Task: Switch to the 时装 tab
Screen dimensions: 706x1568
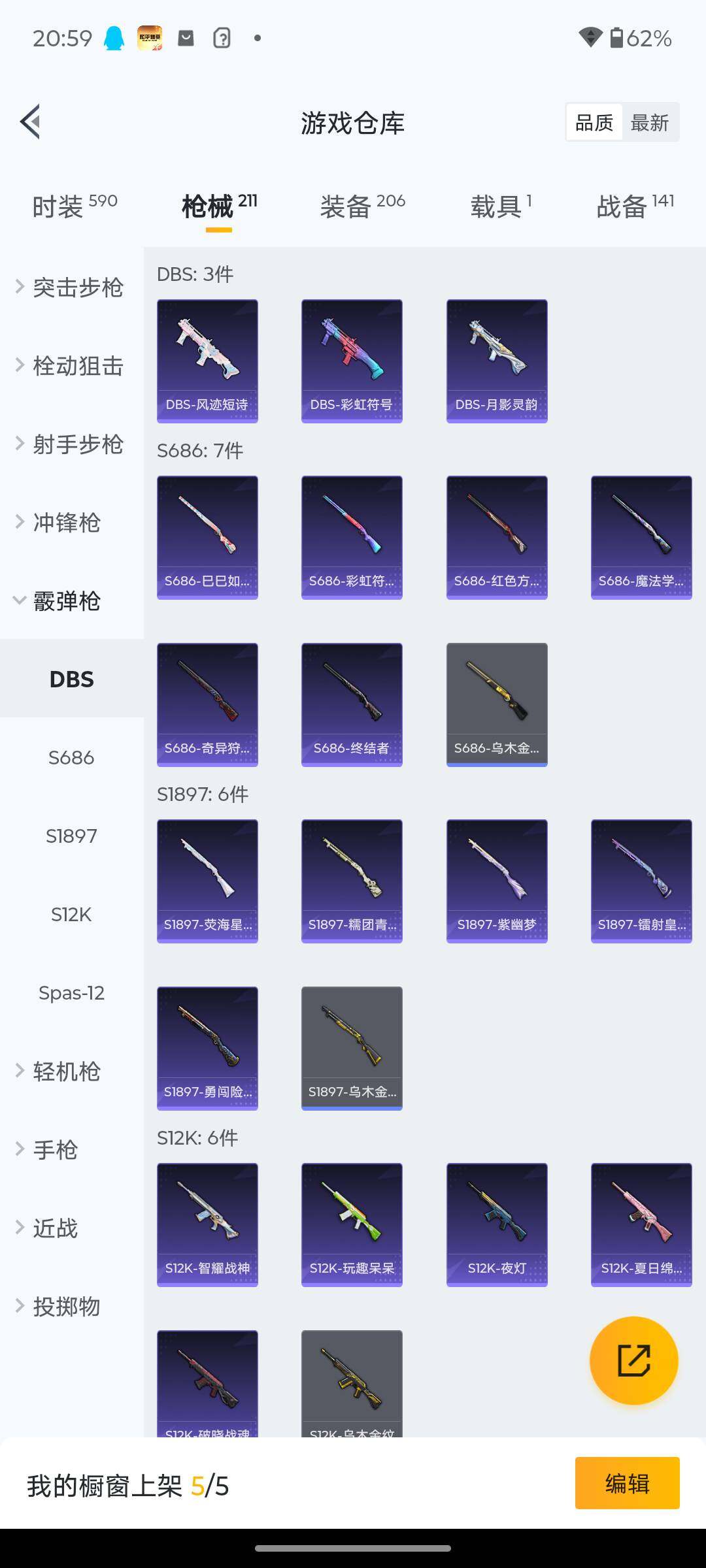Action: tap(74, 206)
